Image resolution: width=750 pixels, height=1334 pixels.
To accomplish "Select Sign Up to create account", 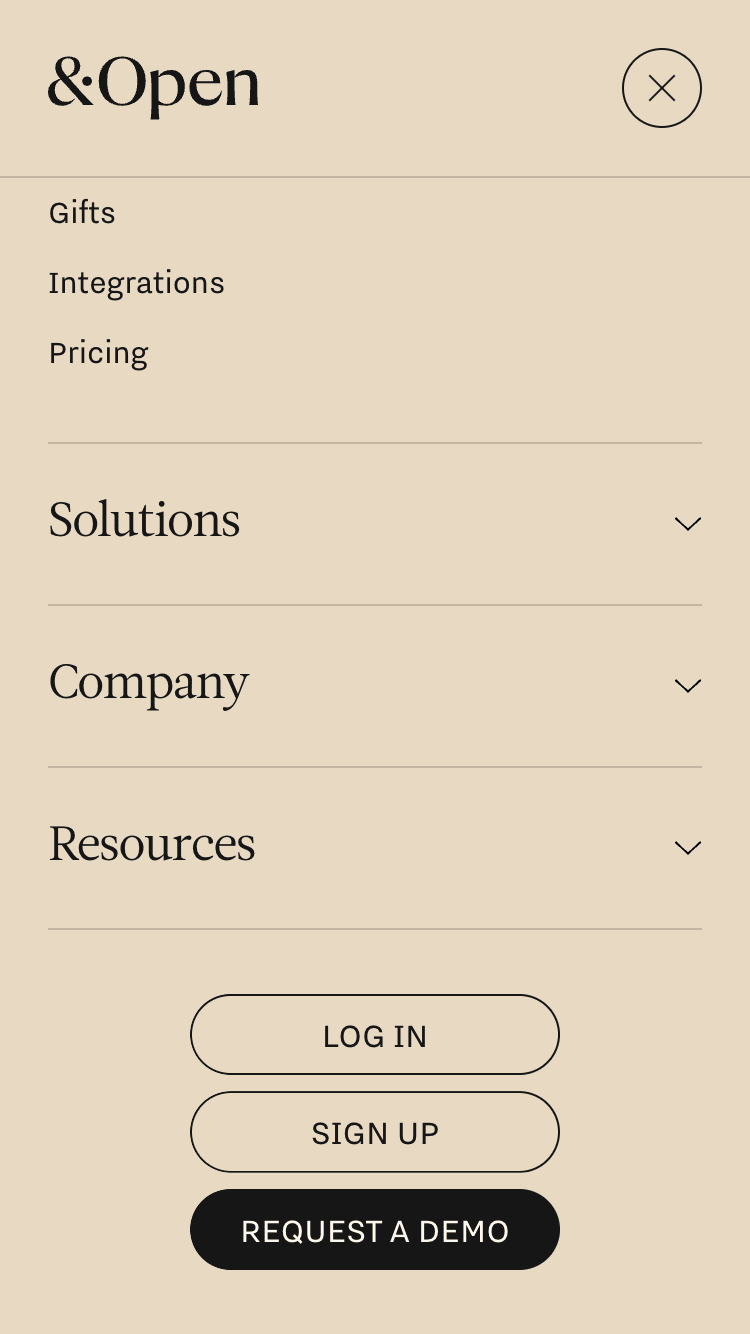I will [x=375, y=1132].
